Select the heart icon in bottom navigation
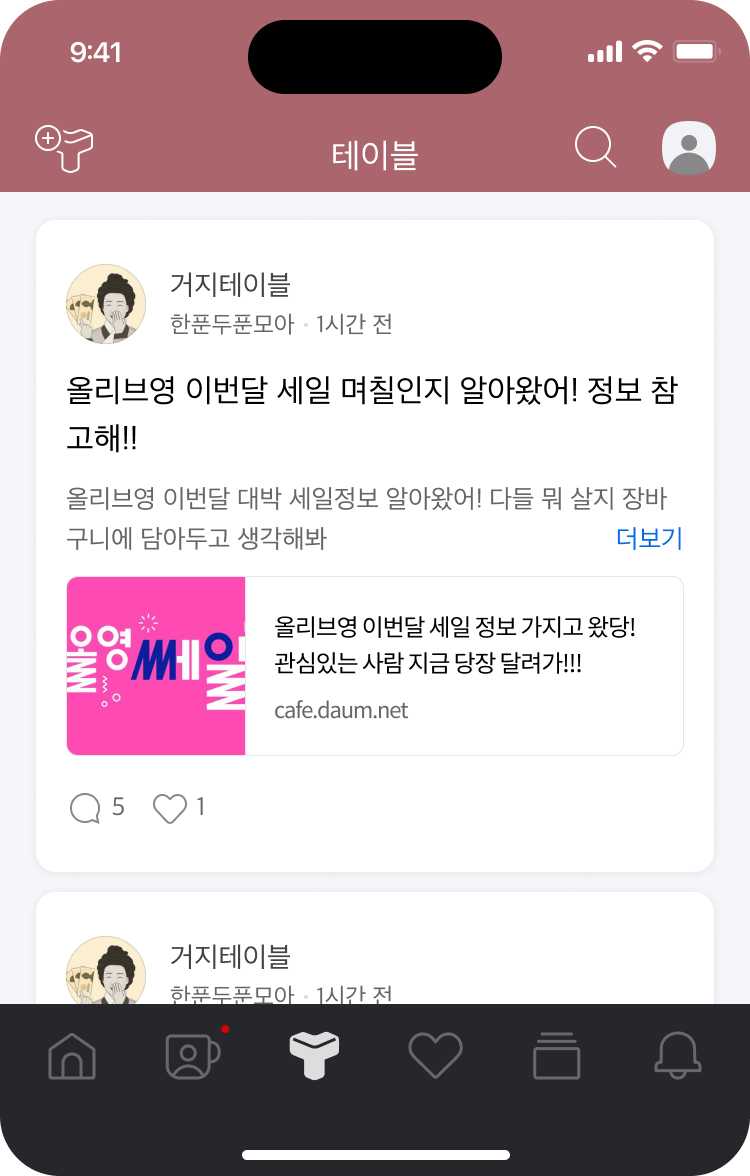 [x=435, y=1053]
